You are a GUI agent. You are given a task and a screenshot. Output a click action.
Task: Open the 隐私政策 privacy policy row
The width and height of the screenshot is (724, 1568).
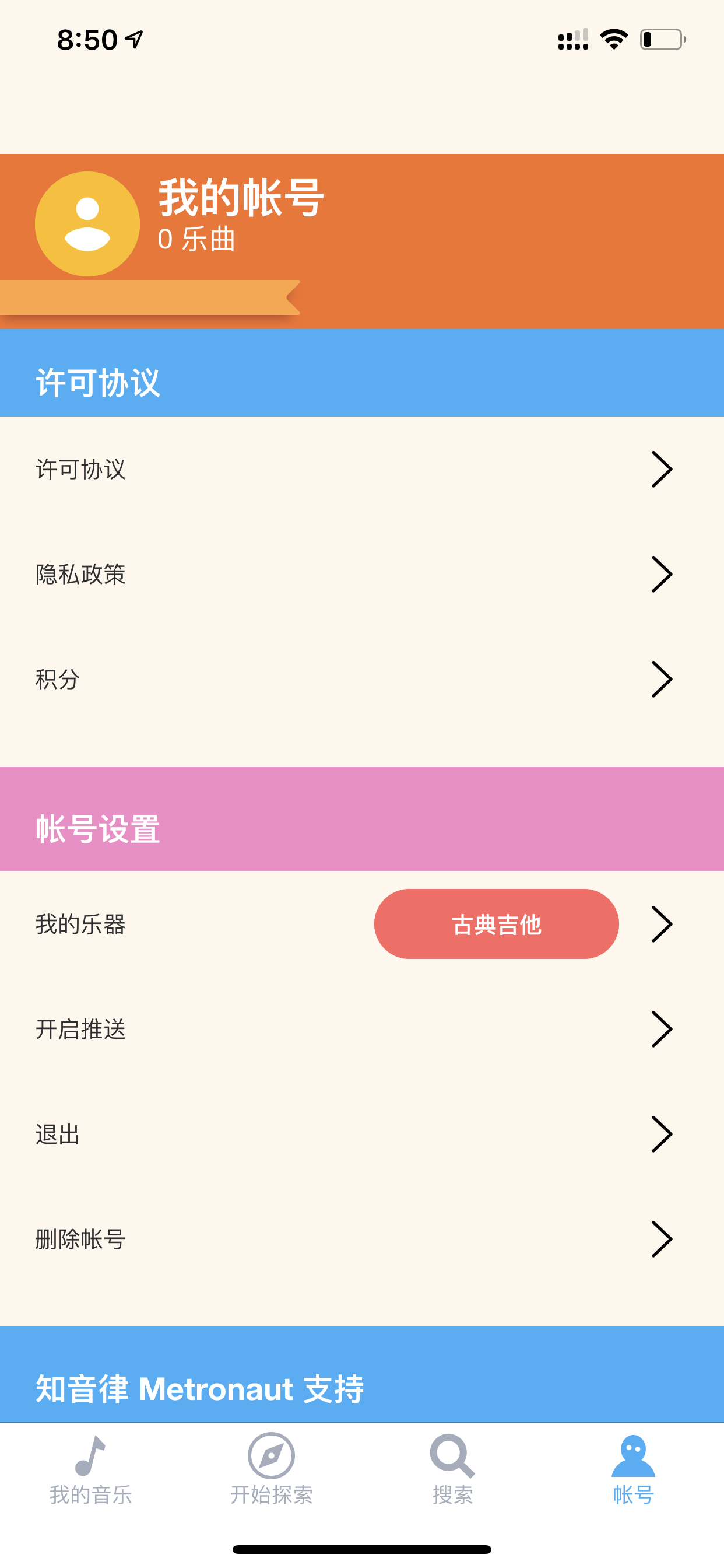pos(362,574)
